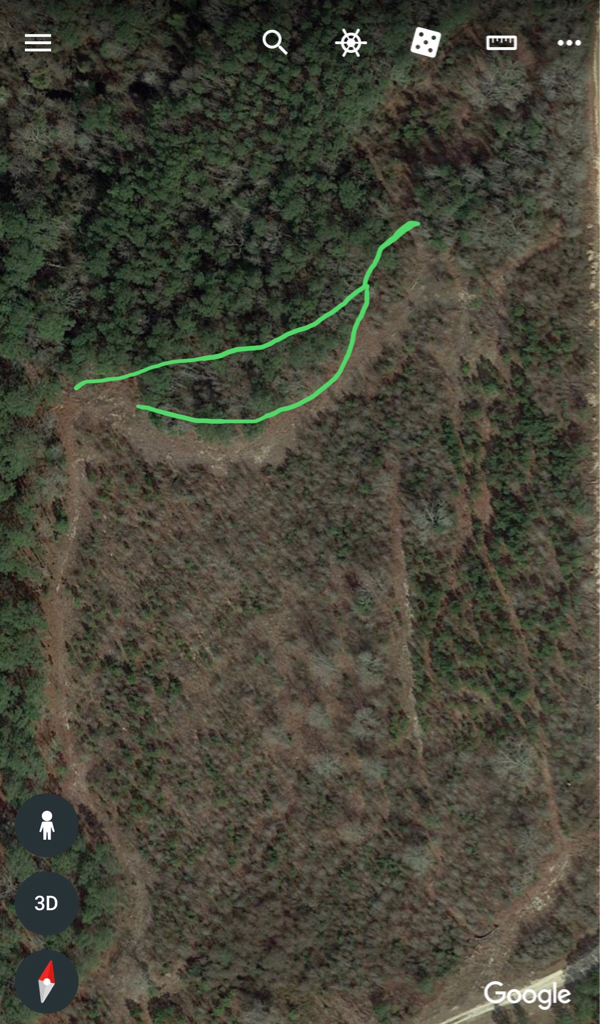Reset orientation with the compass
The width and height of the screenshot is (600, 1024).
tap(46, 979)
